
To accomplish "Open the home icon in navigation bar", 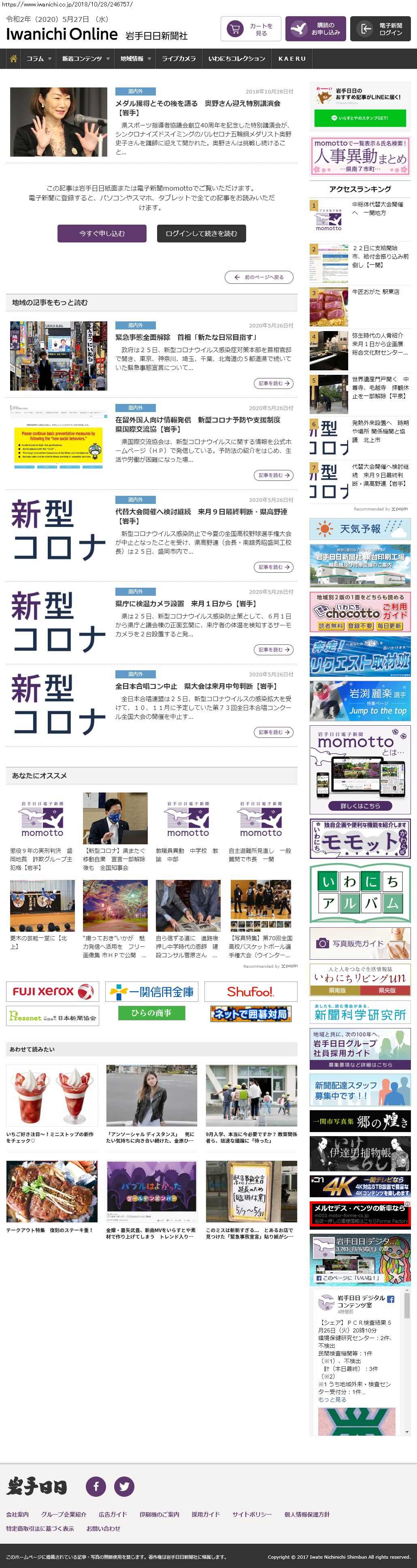I will pos(13,59).
